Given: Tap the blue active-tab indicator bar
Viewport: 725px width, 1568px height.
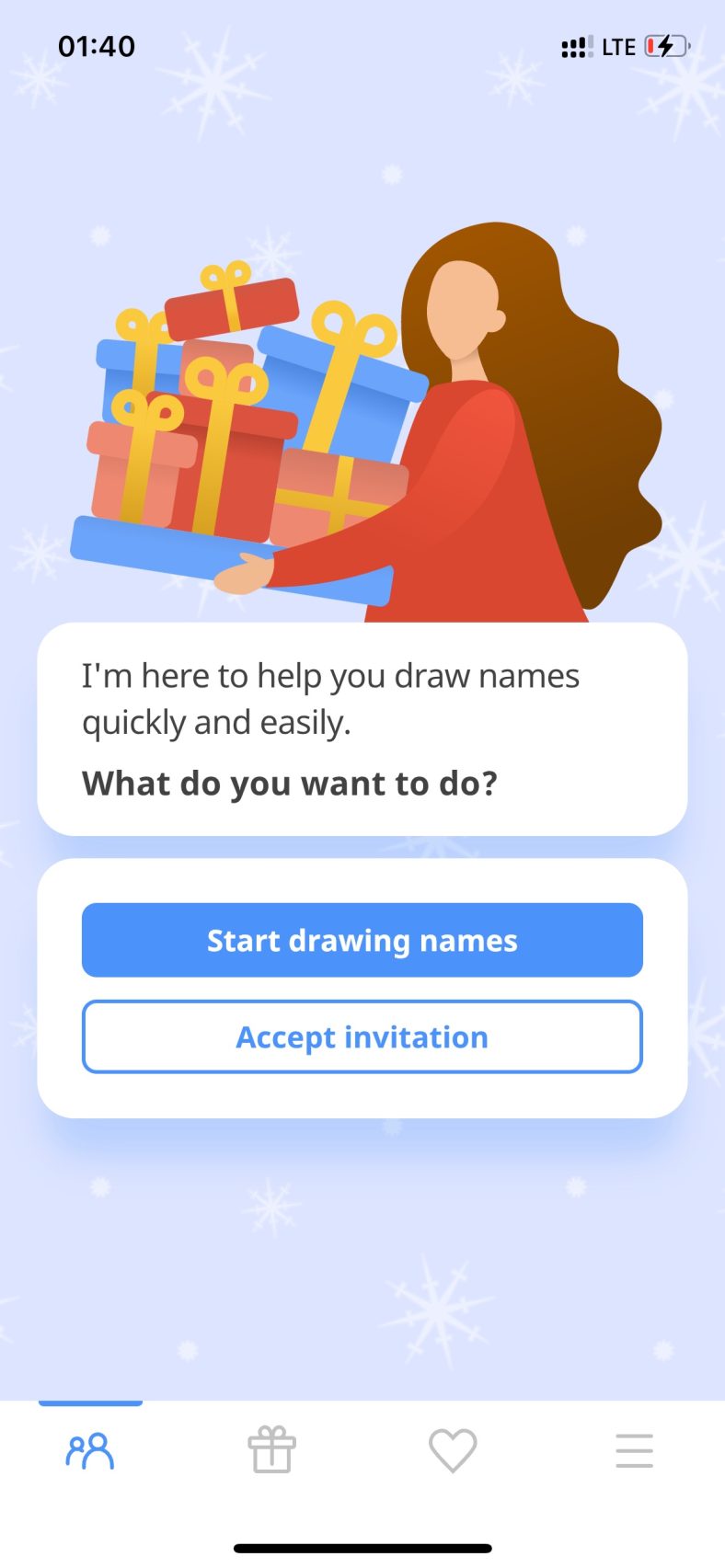Looking at the screenshot, I should tap(89, 1402).
